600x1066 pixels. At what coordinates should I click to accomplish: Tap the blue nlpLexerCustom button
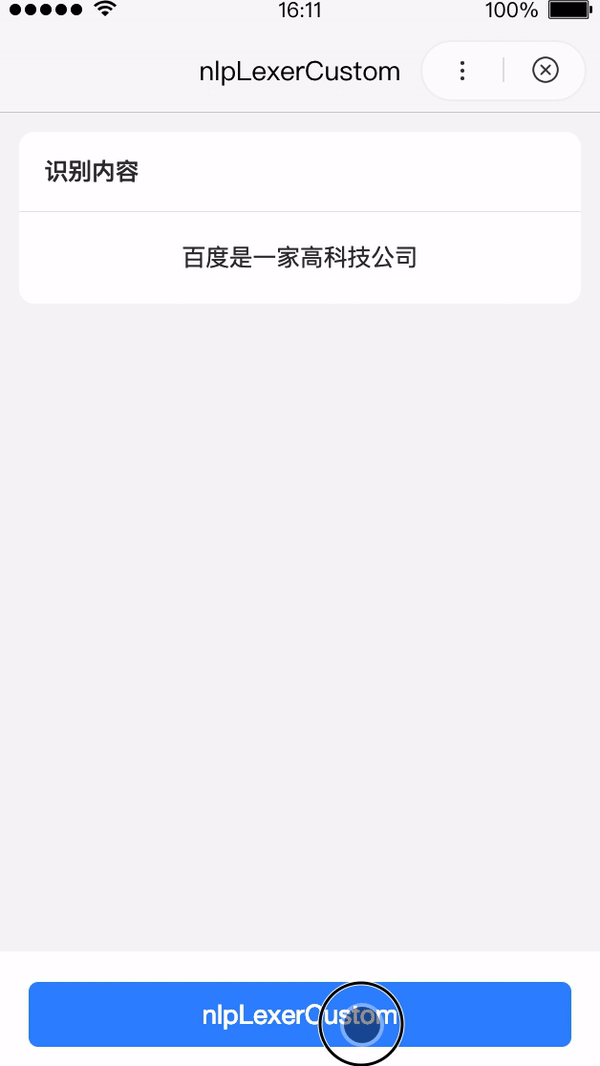click(299, 1015)
